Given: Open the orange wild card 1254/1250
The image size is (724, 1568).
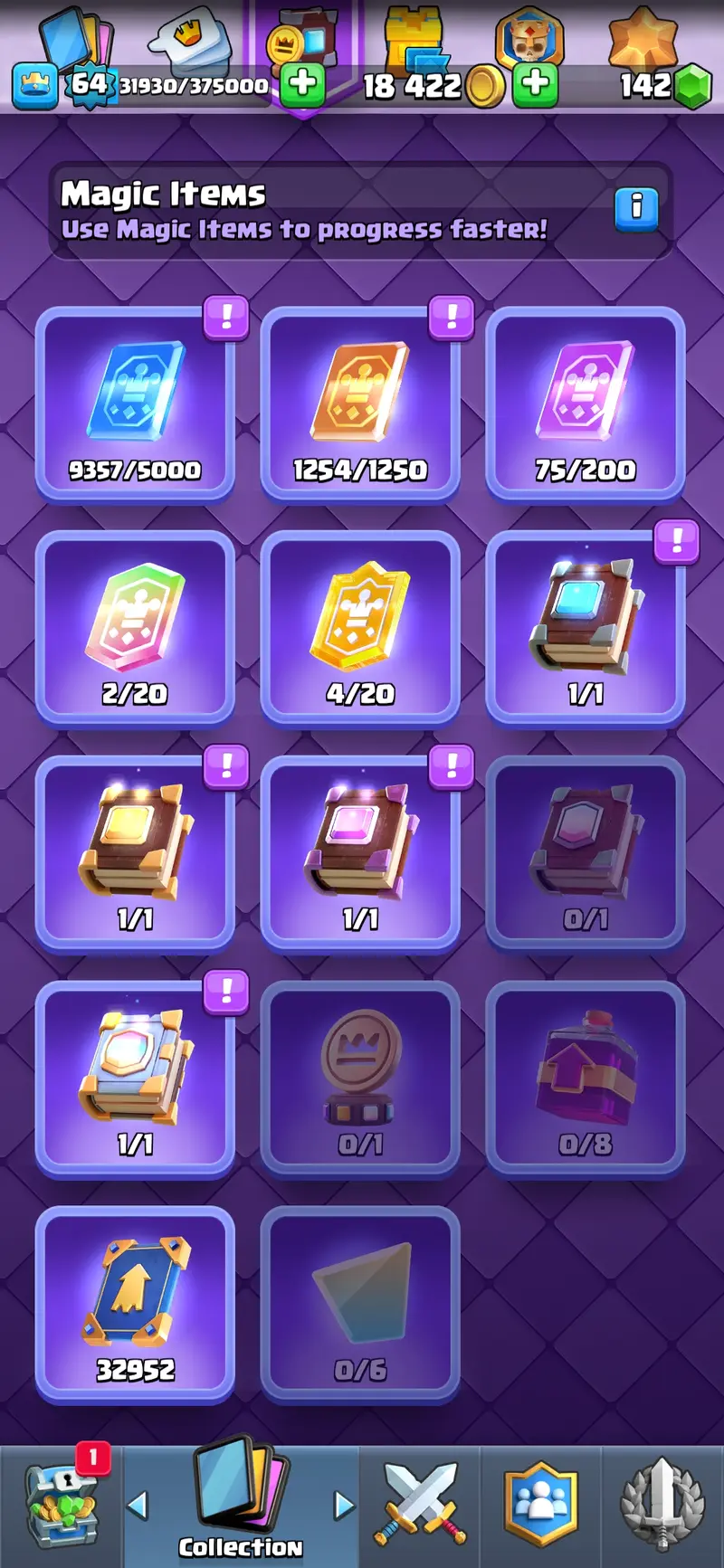Looking at the screenshot, I should coord(360,404).
